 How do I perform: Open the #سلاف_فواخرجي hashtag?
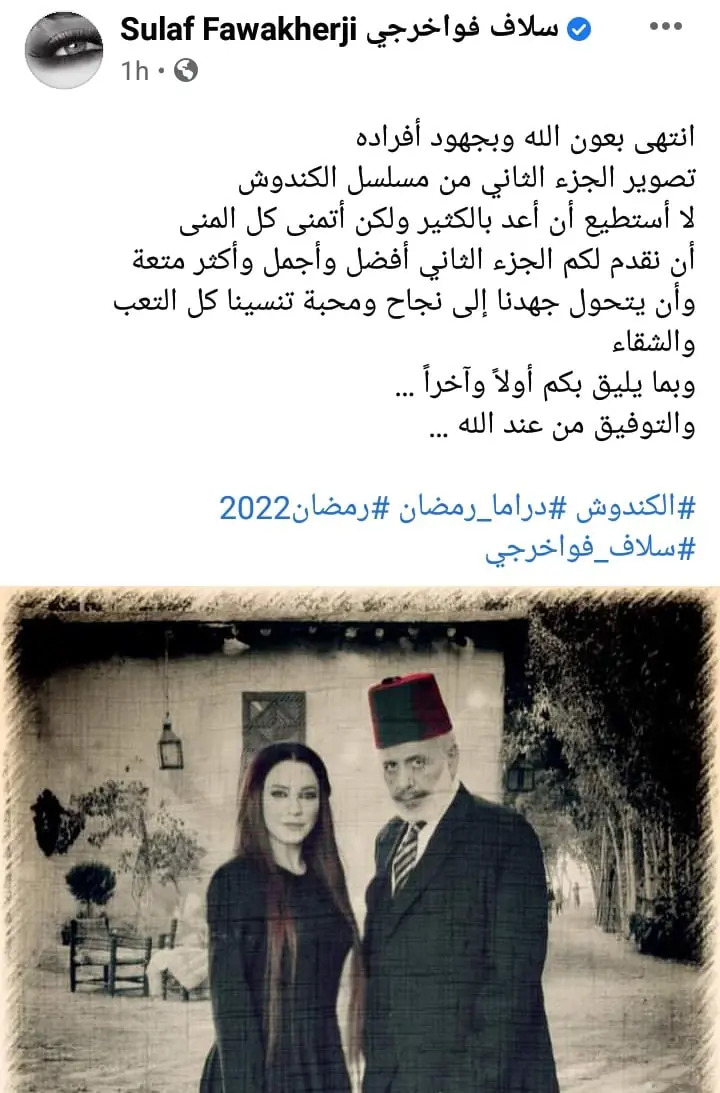click(x=590, y=548)
